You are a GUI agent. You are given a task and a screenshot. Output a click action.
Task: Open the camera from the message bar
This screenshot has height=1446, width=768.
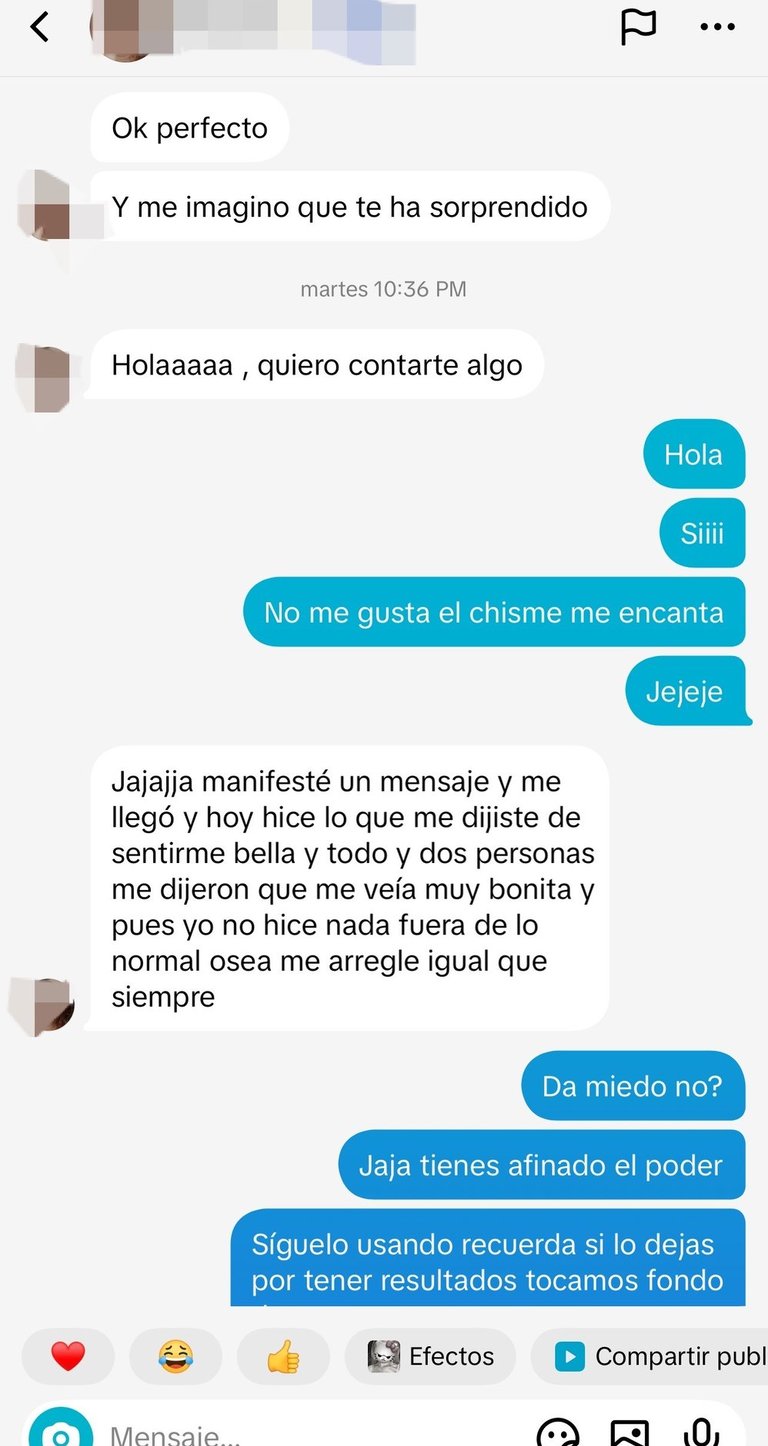(x=61, y=1432)
